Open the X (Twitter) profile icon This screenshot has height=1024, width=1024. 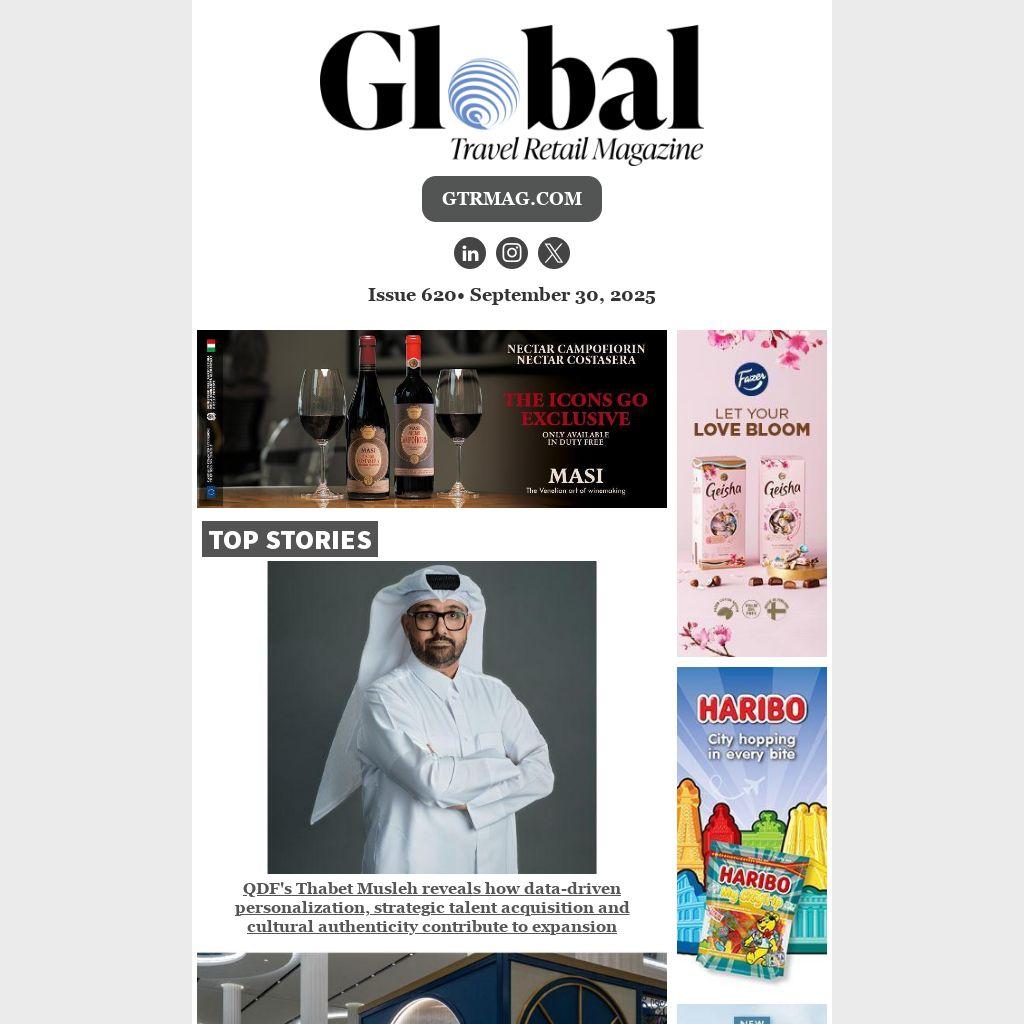(554, 253)
